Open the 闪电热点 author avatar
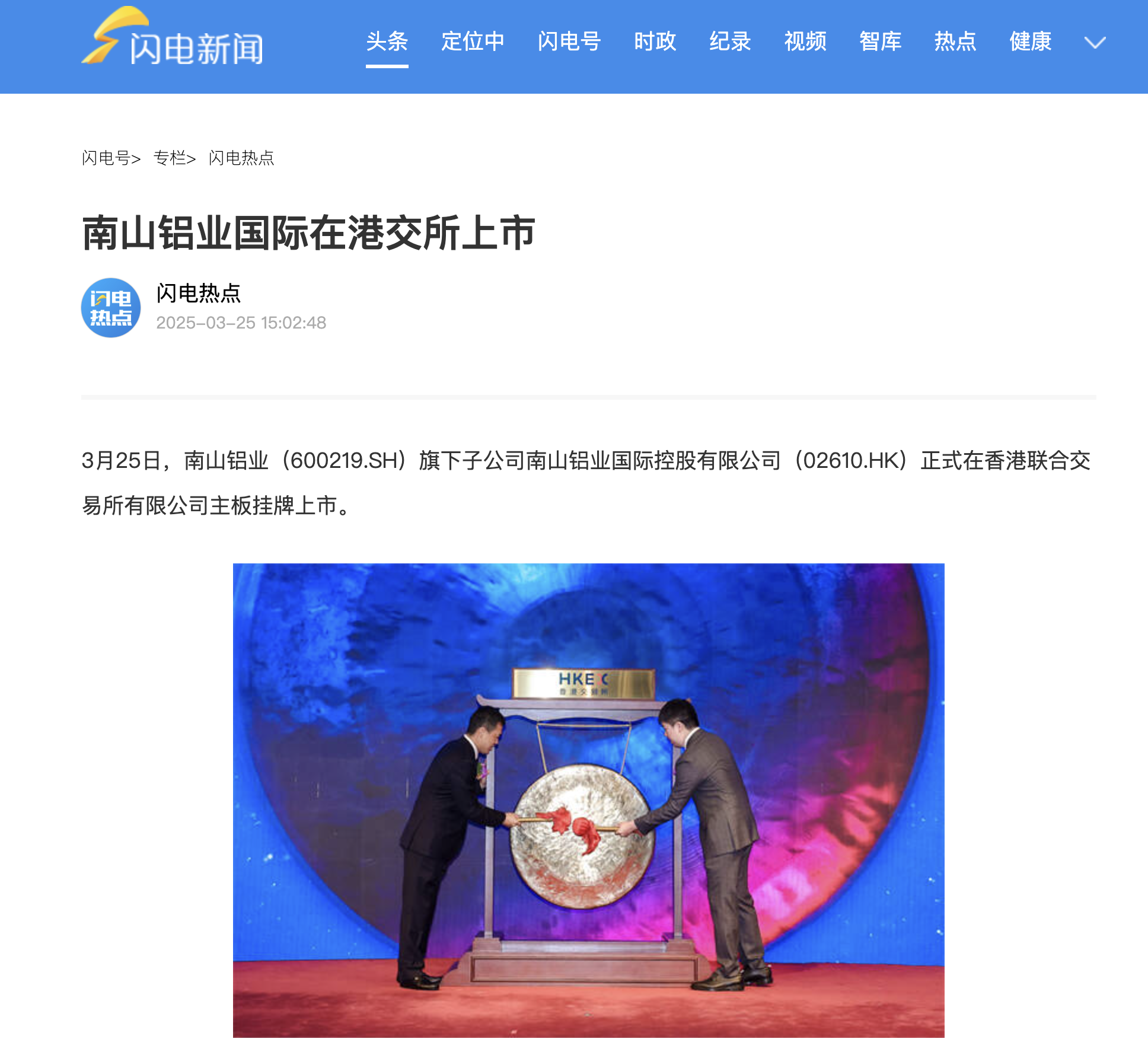Viewport: 1148px width, 1058px height. pyautogui.click(x=111, y=308)
